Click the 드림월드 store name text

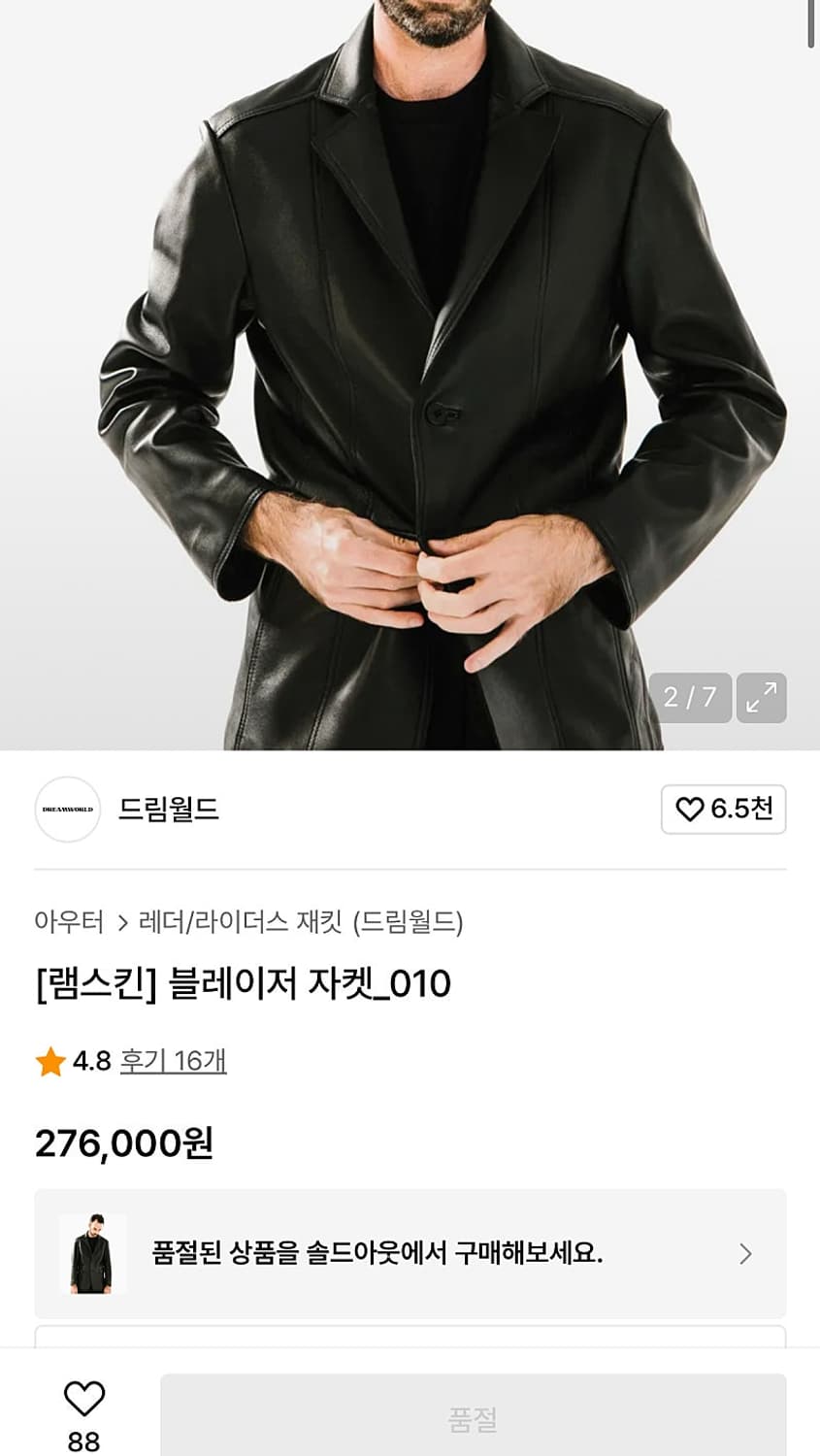167,810
